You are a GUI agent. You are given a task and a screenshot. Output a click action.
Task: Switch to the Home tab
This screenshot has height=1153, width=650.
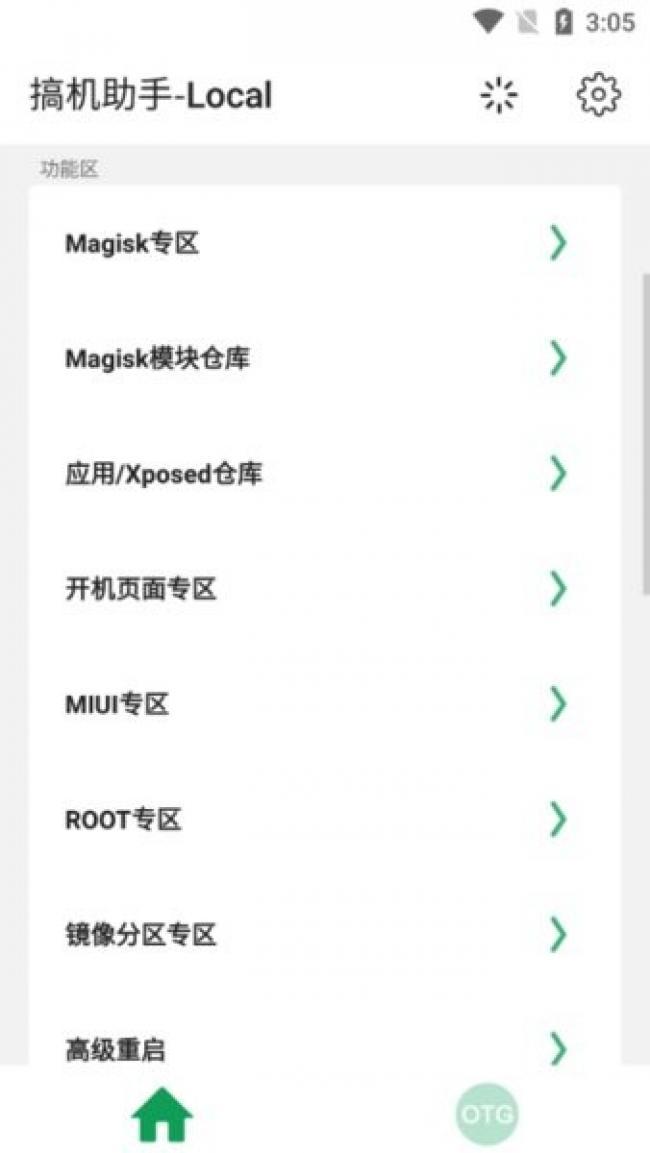(x=162, y=1112)
